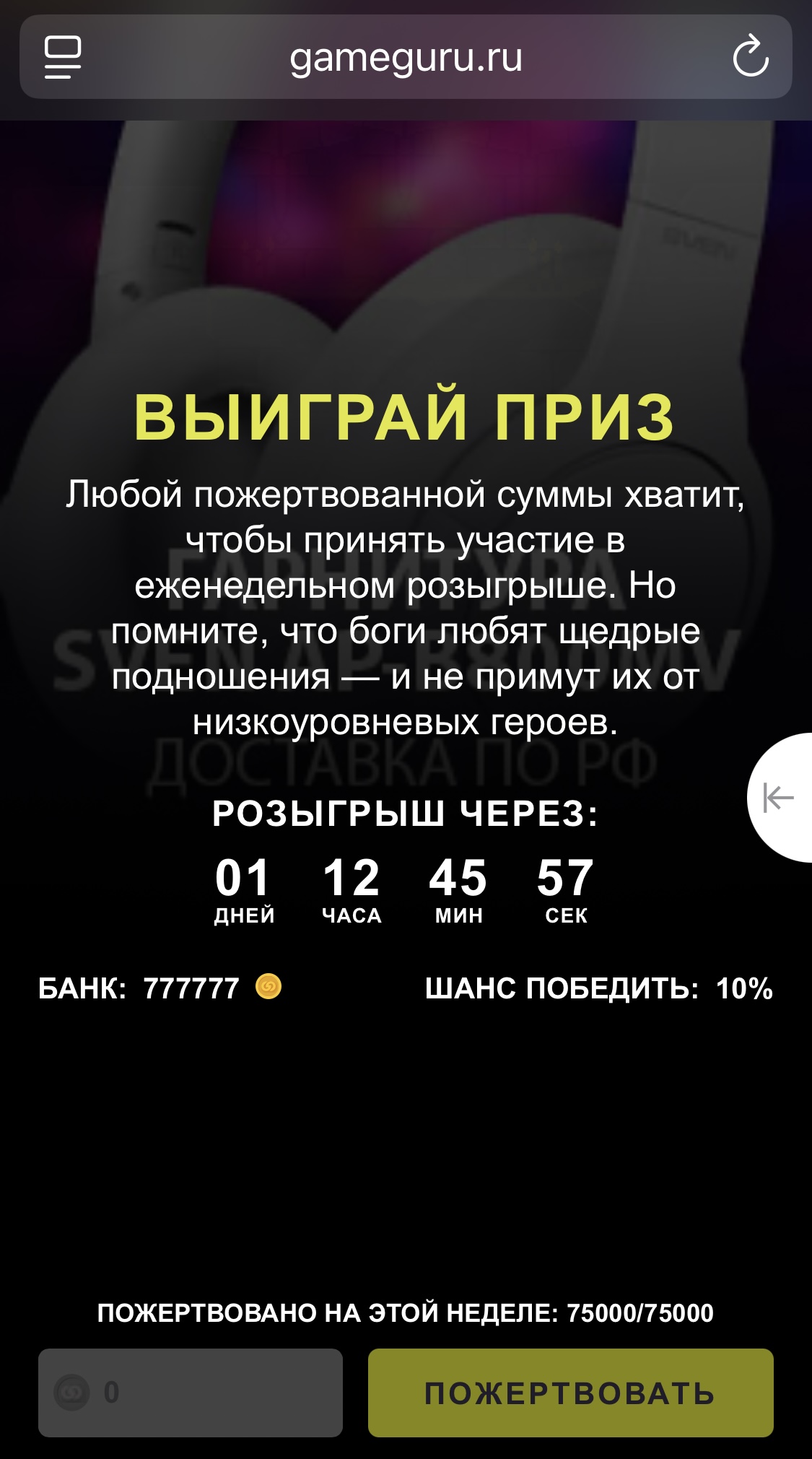The image size is (812, 1459).
Task: Focus the donation amount input field
Action: pyautogui.click(x=209, y=1392)
